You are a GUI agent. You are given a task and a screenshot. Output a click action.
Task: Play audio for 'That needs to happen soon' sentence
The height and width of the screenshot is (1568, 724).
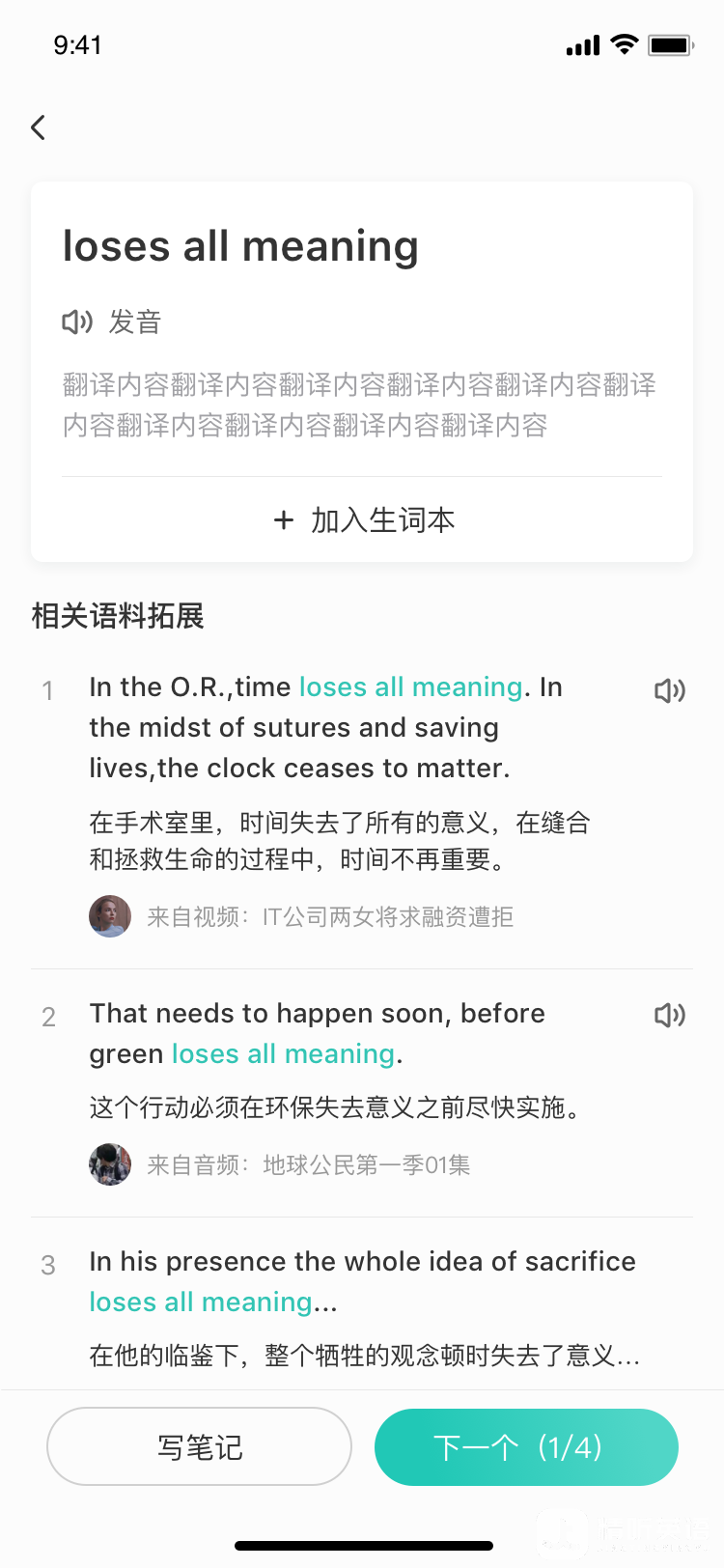pyautogui.click(x=669, y=1015)
